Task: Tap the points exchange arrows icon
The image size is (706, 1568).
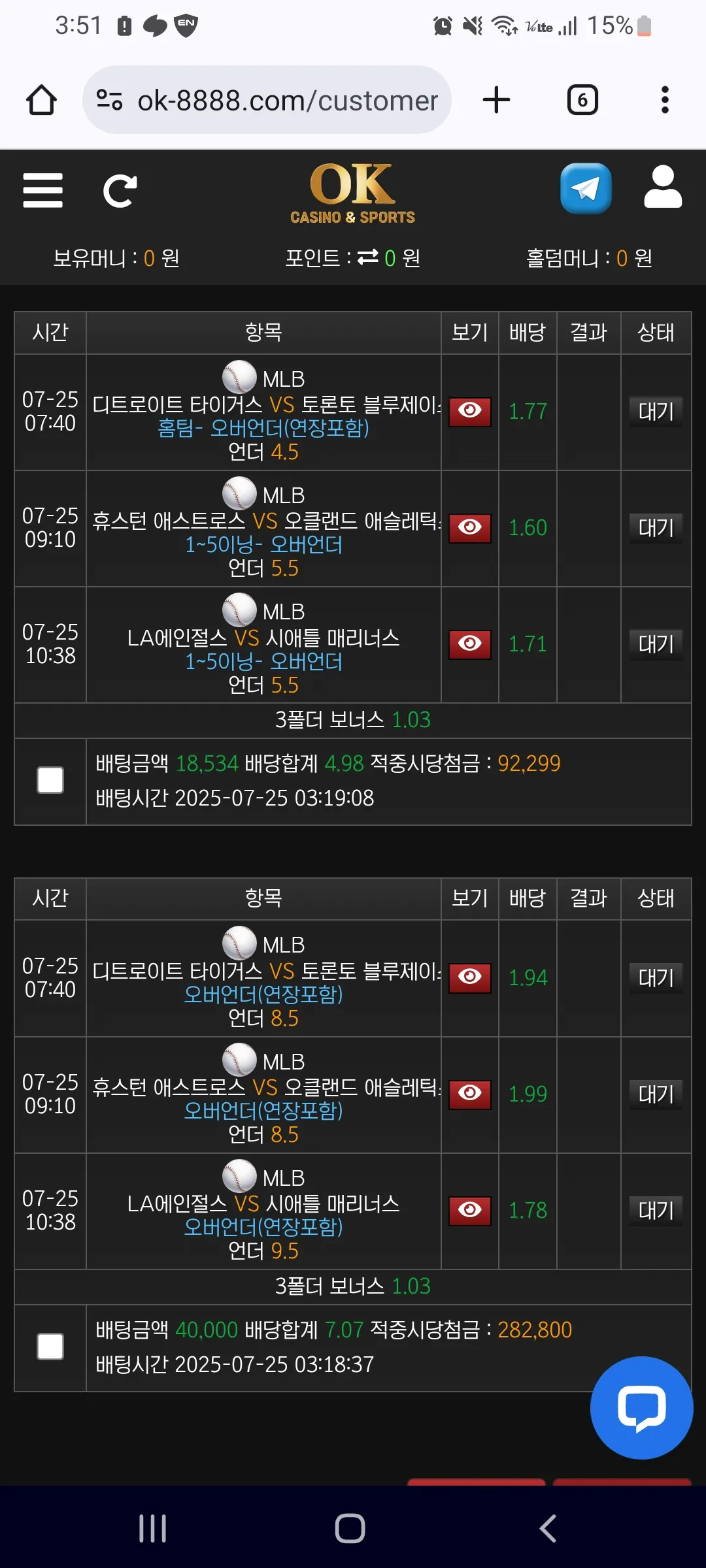Action: pos(367,257)
